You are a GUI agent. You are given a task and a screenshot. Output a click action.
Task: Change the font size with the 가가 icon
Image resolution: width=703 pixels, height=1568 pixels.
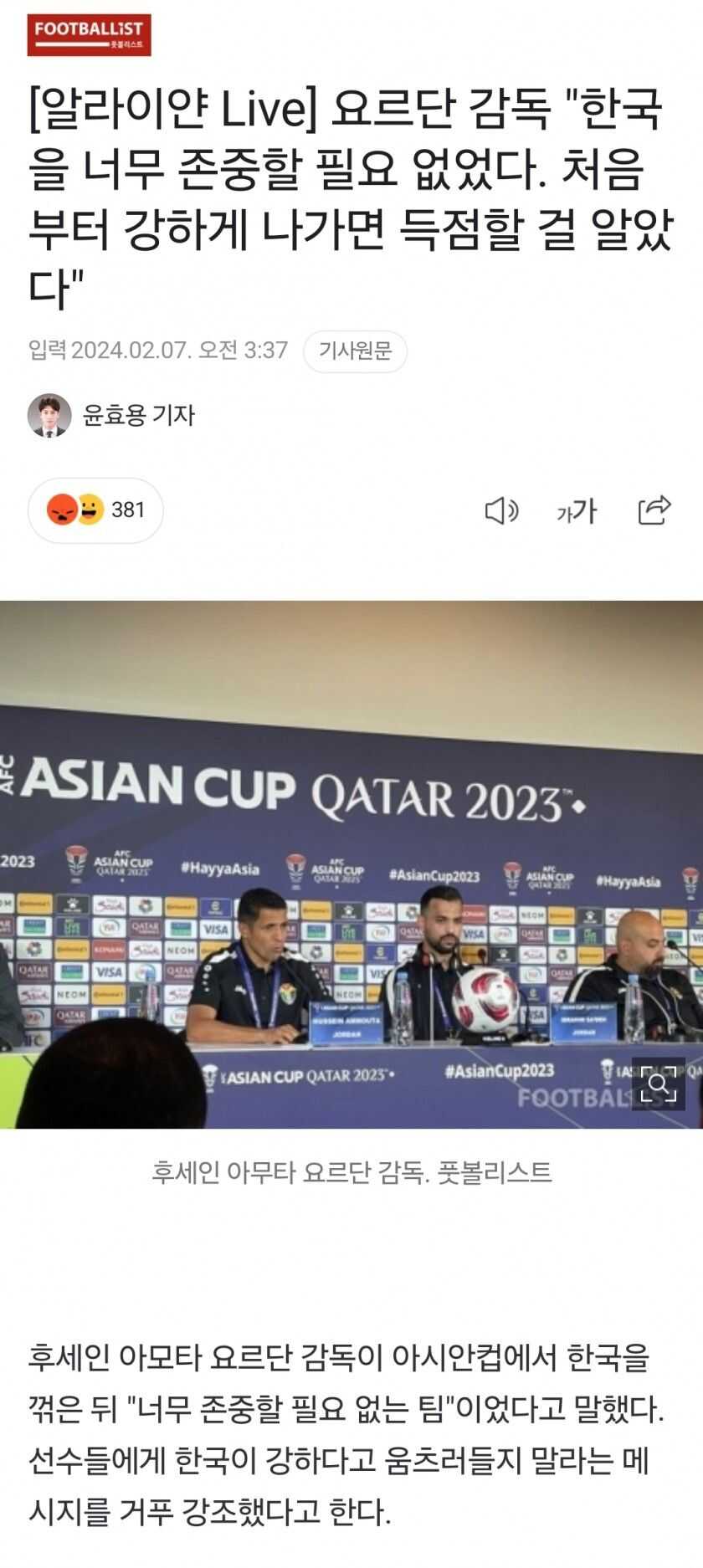point(577,510)
